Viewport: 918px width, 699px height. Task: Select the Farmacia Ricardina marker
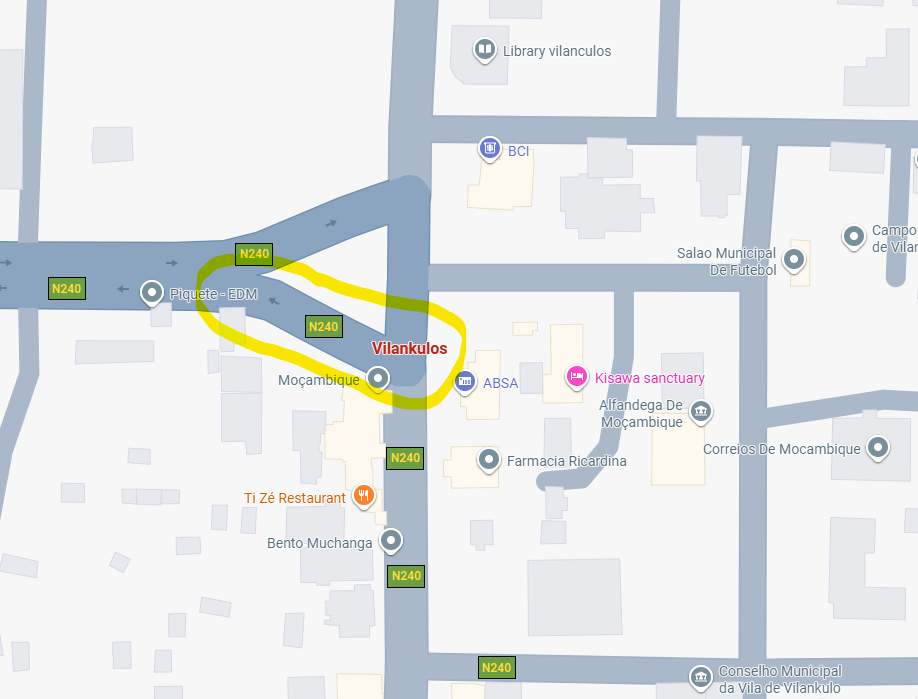point(489,459)
